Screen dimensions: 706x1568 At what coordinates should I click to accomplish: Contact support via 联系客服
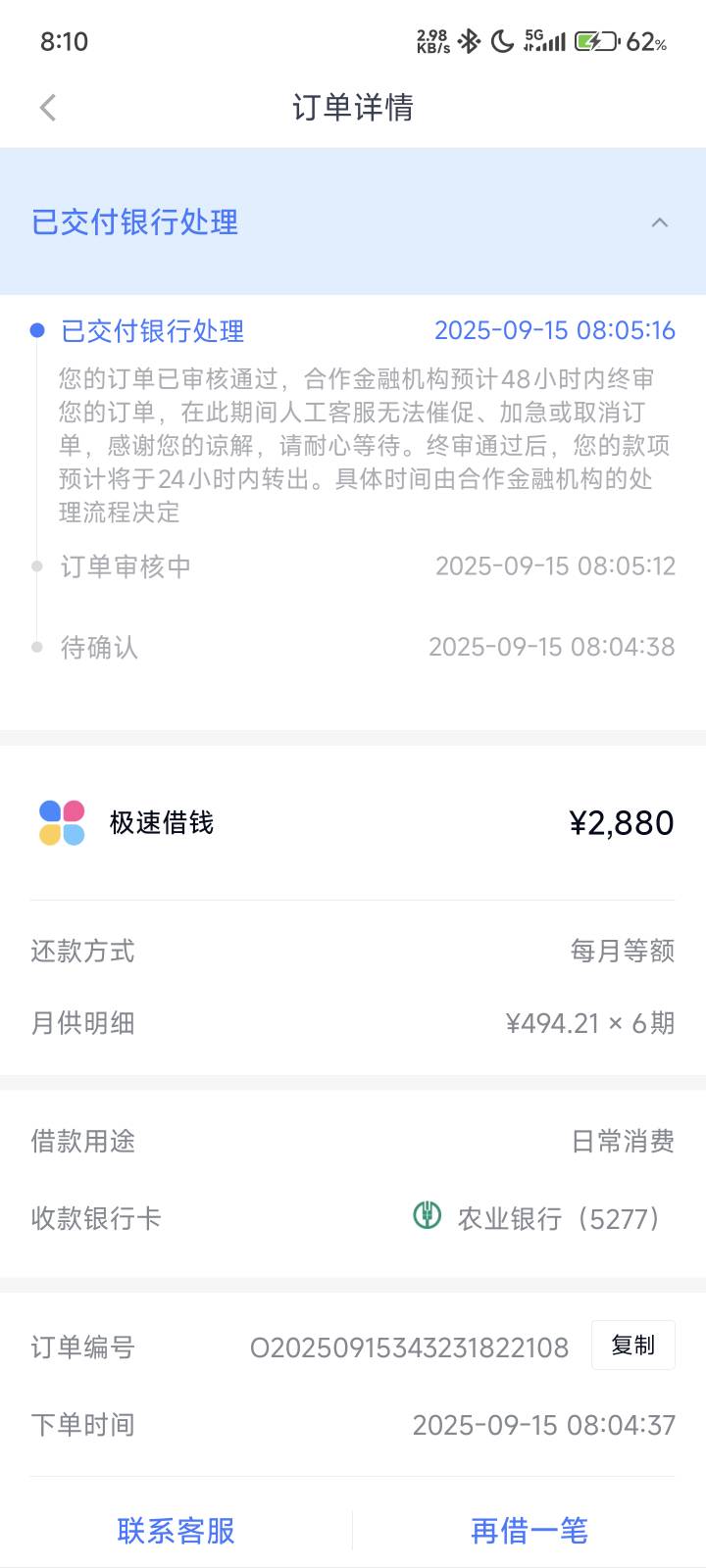pos(176,1530)
